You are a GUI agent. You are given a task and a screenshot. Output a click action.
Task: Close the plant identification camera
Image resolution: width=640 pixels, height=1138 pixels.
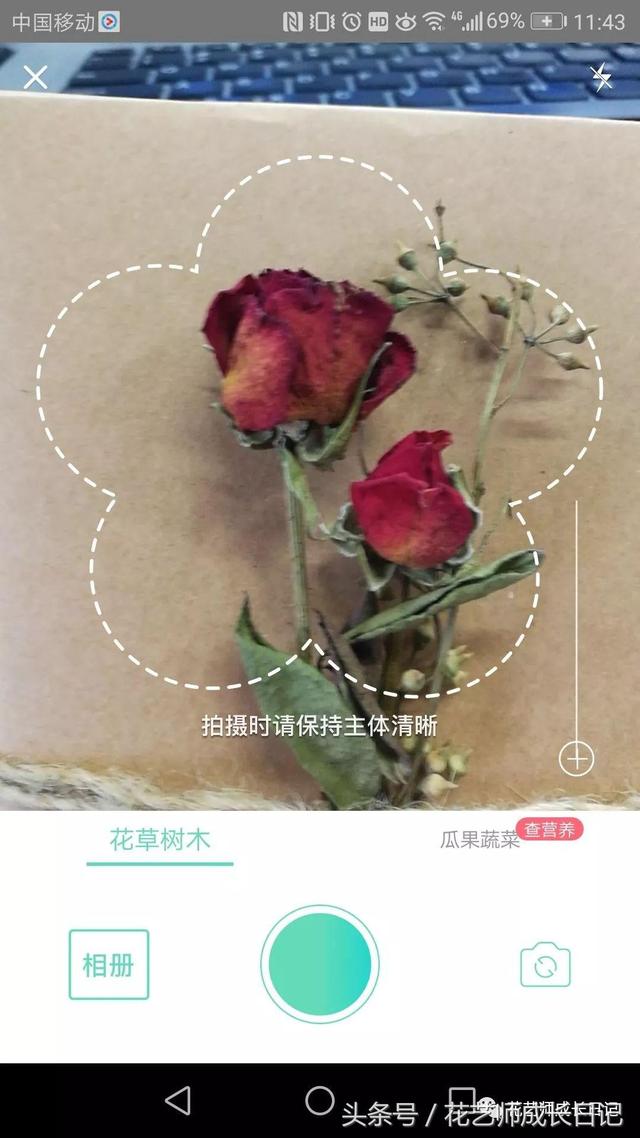tap(36, 77)
